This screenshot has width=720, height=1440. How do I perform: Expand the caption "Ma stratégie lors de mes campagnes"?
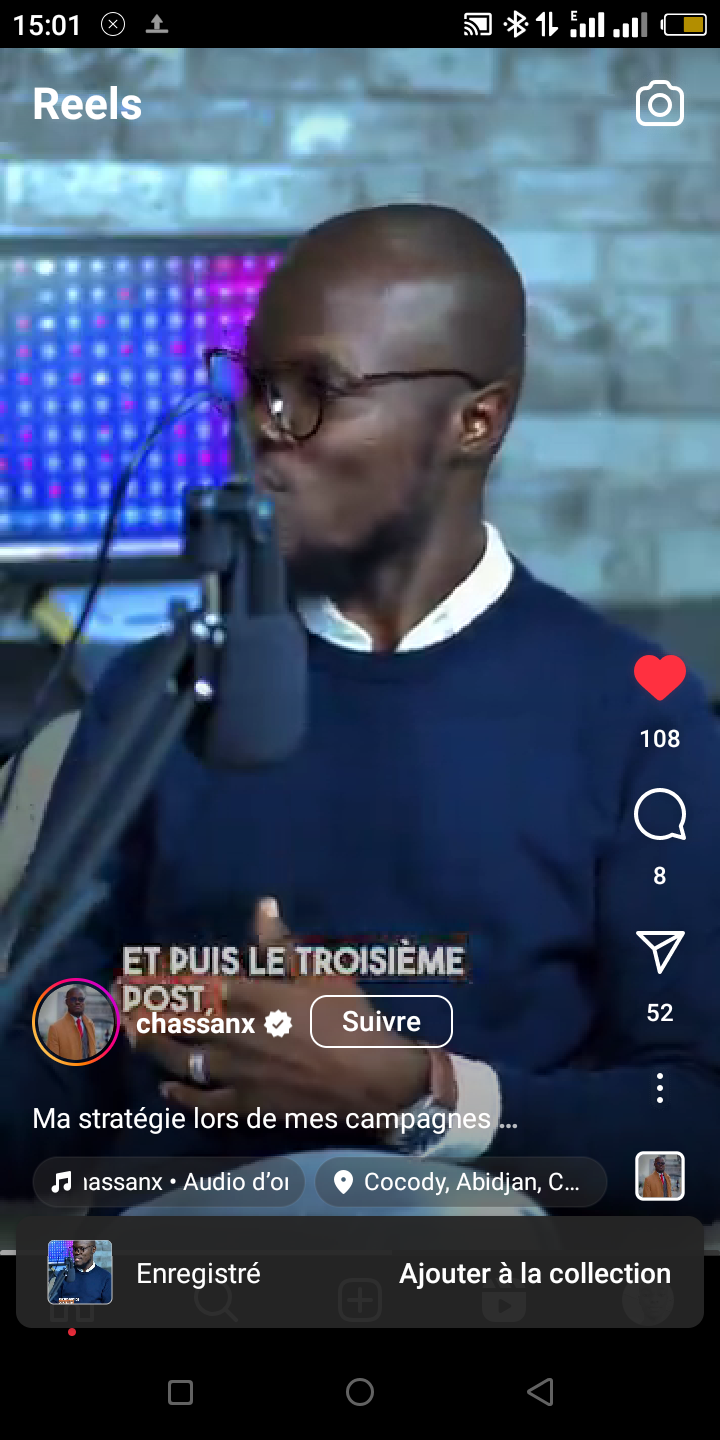tap(275, 1118)
